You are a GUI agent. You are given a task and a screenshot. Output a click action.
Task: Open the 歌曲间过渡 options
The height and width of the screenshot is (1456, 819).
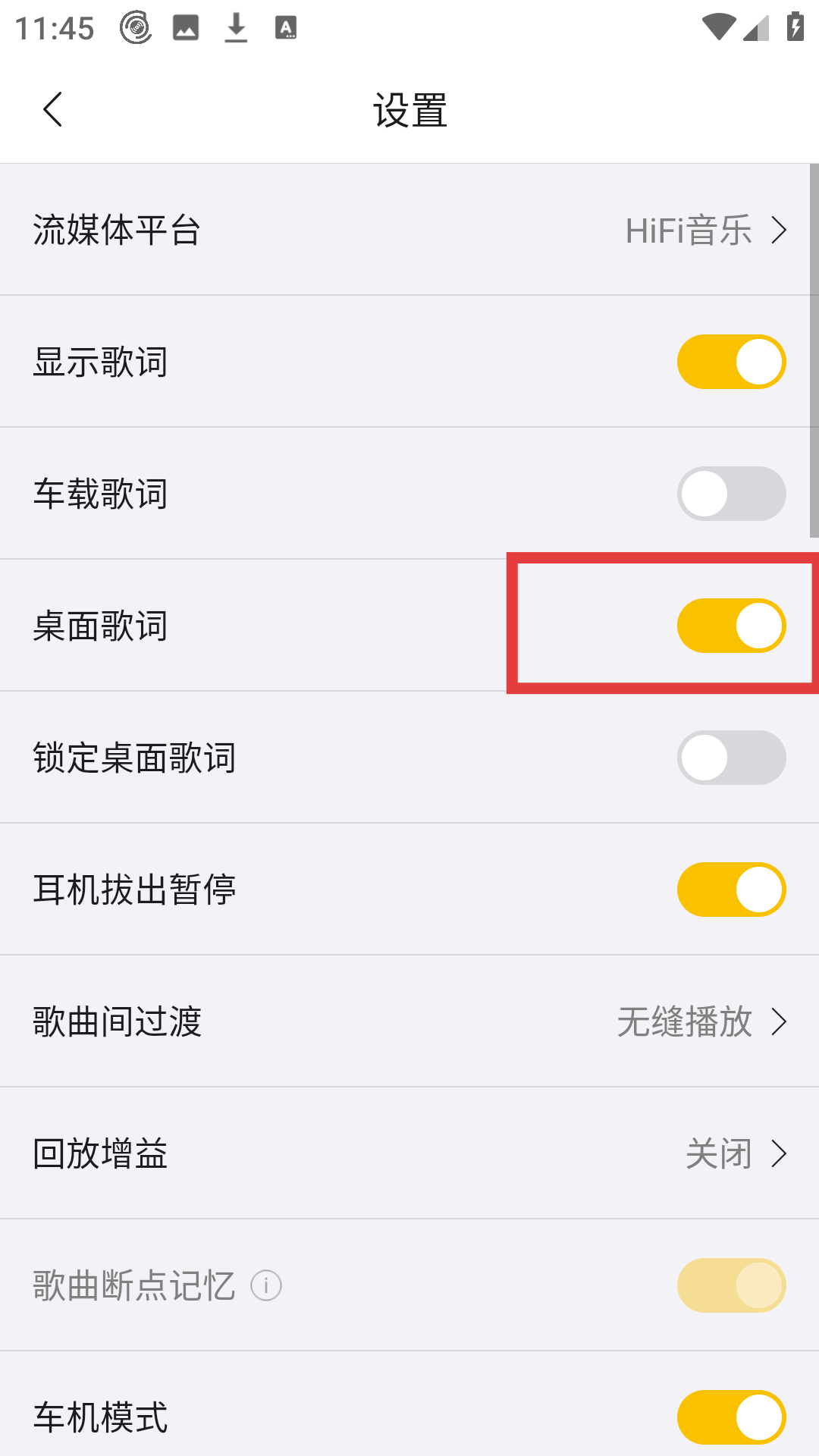coord(409,1021)
